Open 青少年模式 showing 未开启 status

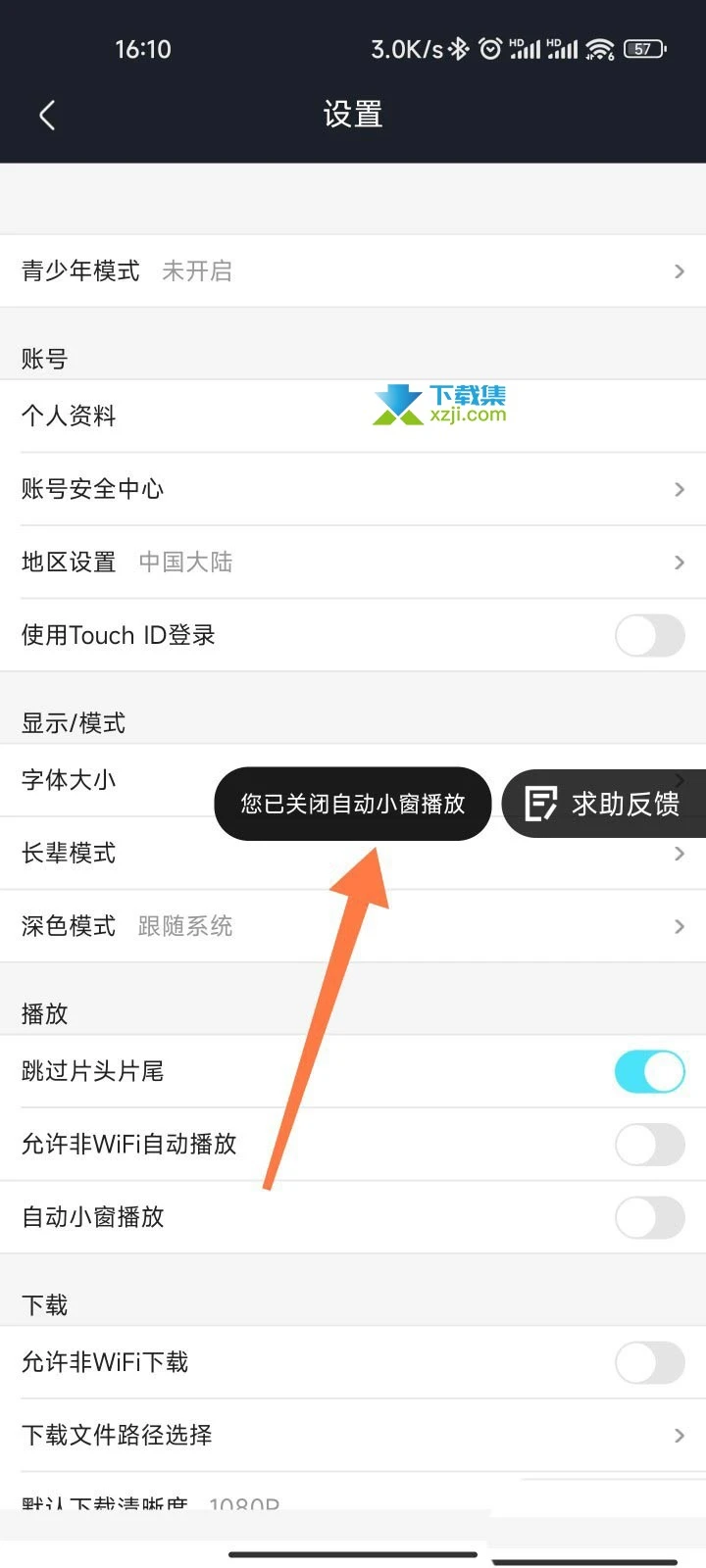click(x=353, y=270)
